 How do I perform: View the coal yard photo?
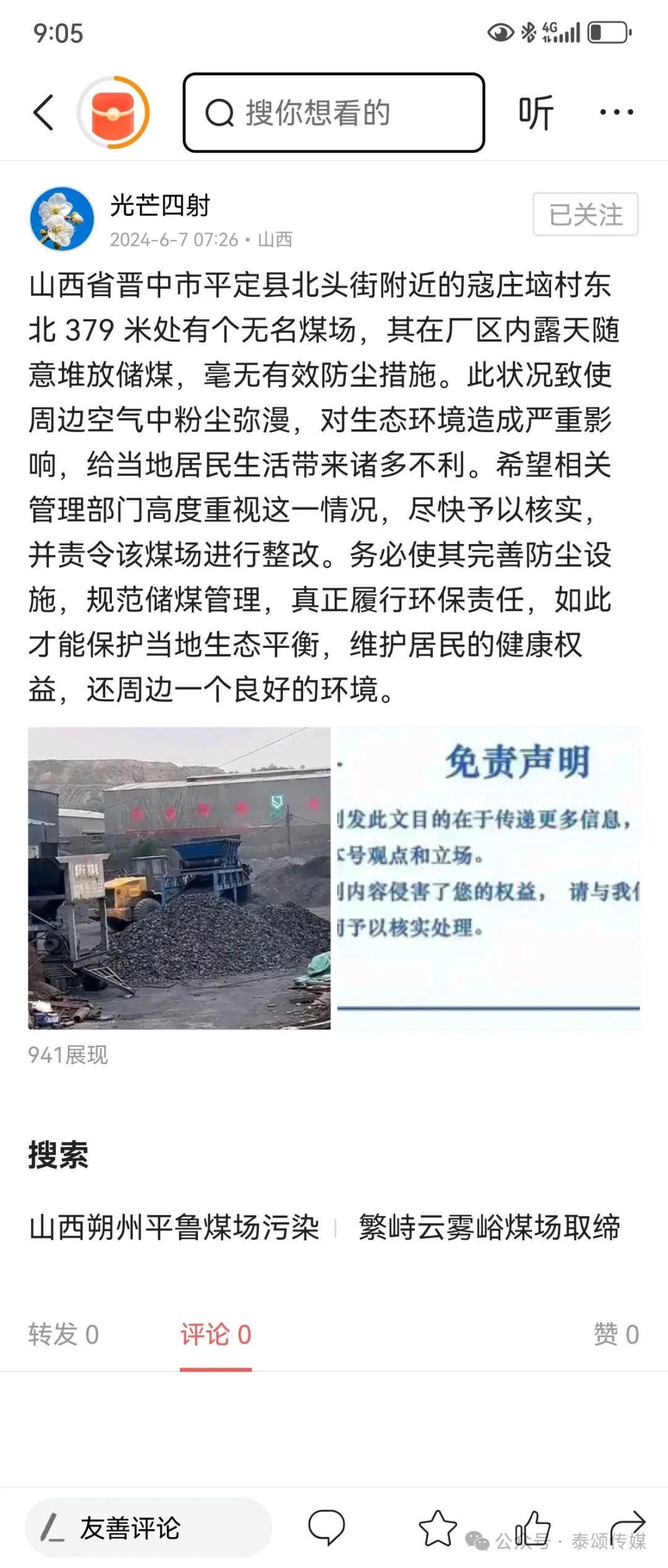pos(179,878)
